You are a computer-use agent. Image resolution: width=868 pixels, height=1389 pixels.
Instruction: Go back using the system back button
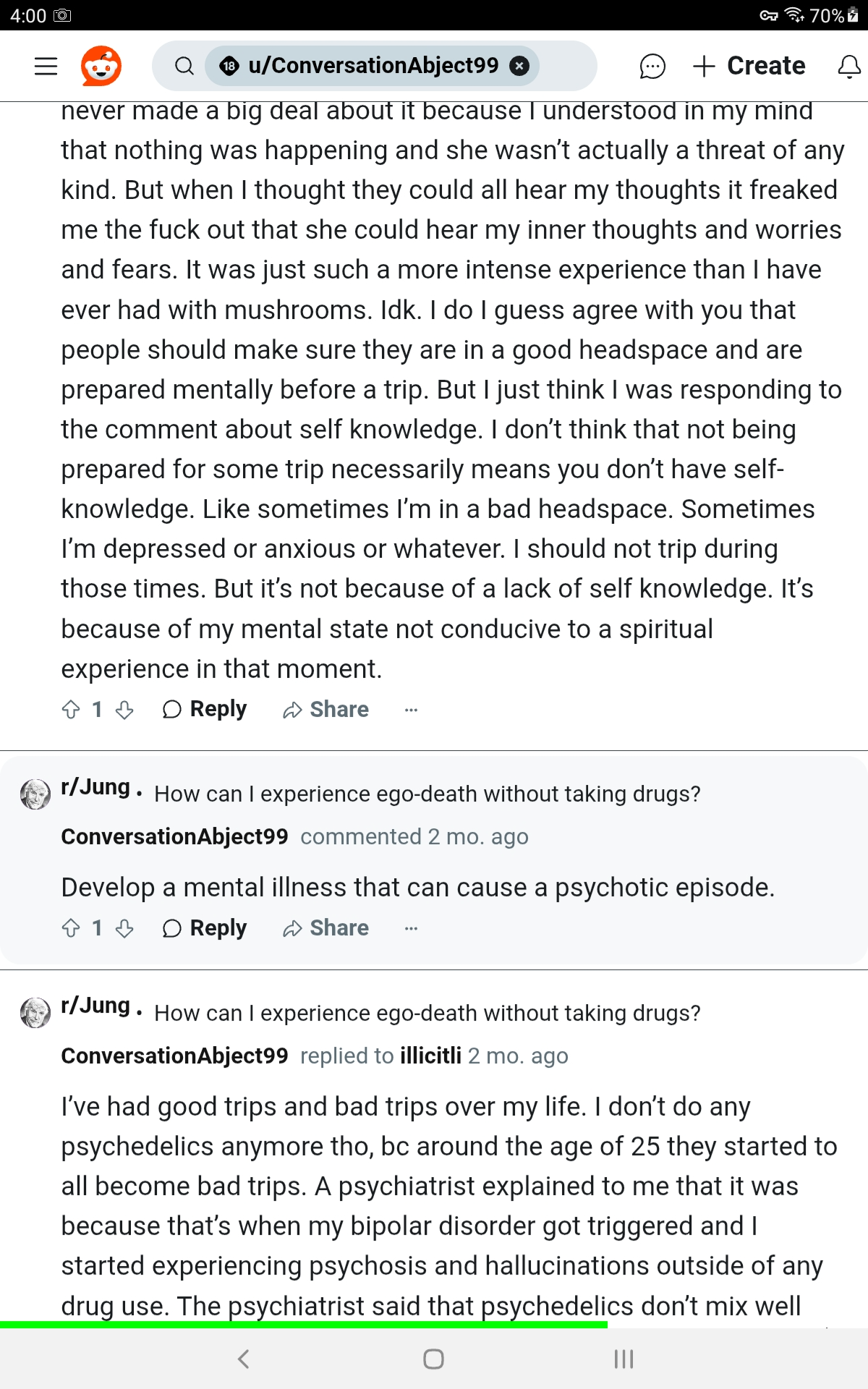pos(244,1359)
